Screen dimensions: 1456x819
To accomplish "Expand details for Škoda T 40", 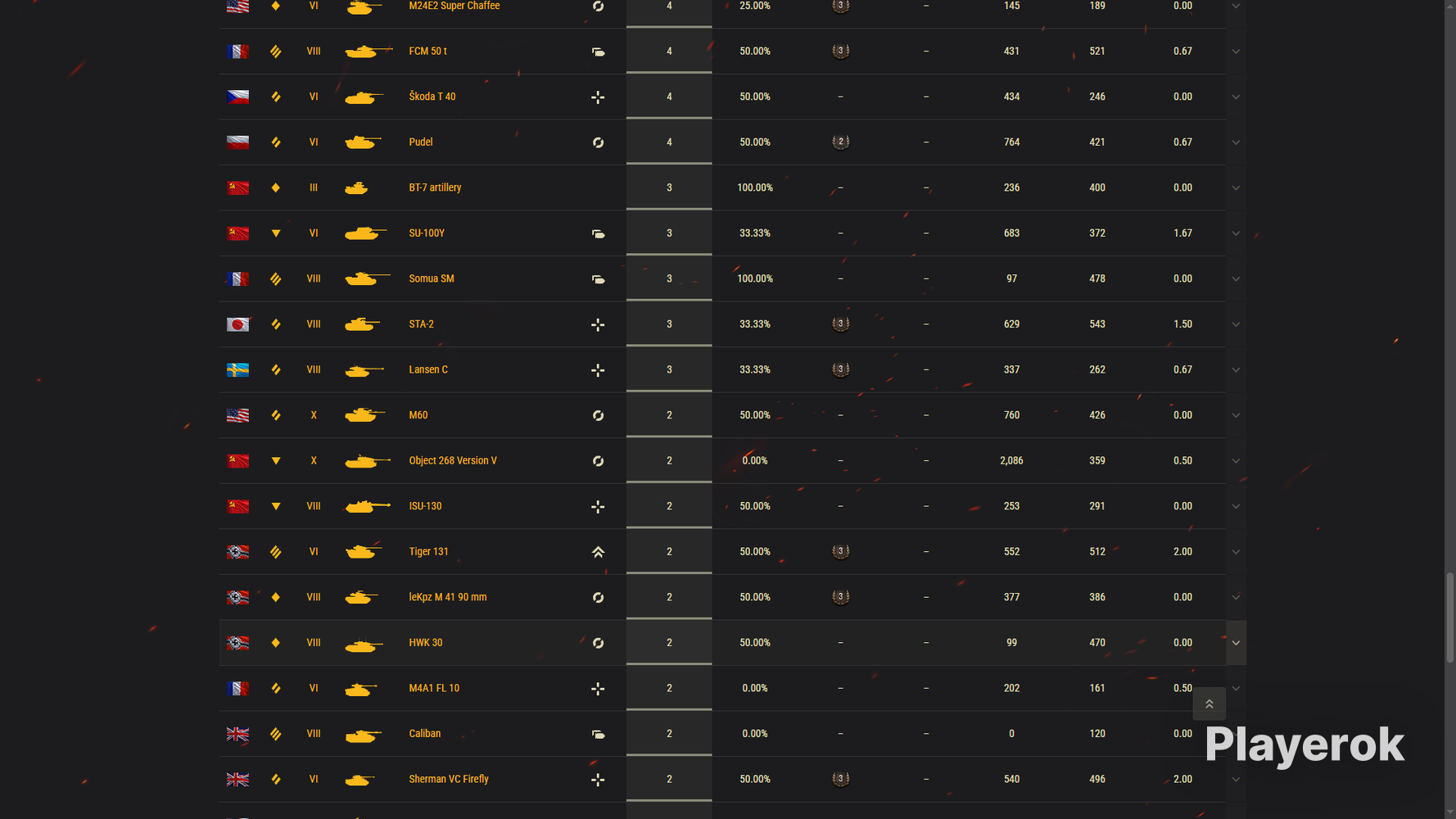I will click(x=1236, y=97).
